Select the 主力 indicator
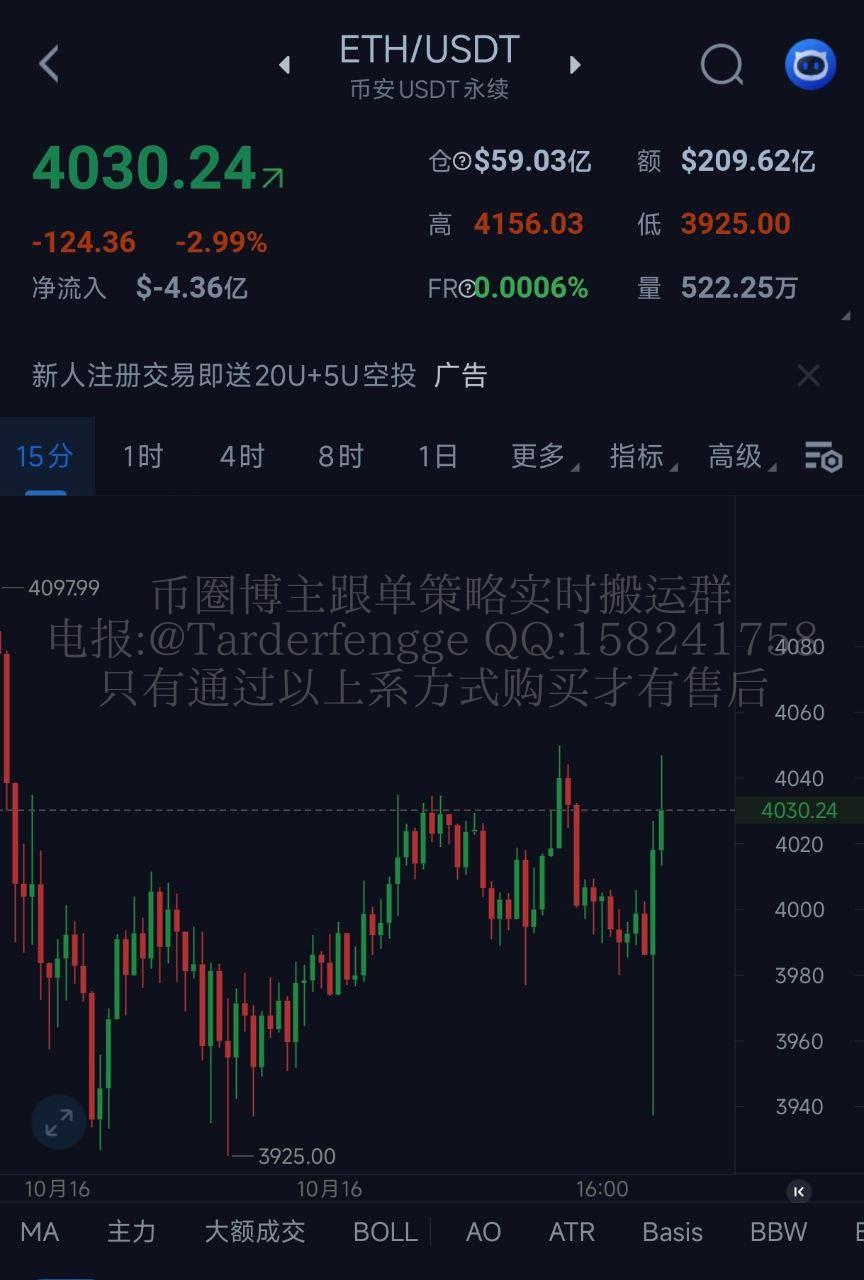 131,1232
